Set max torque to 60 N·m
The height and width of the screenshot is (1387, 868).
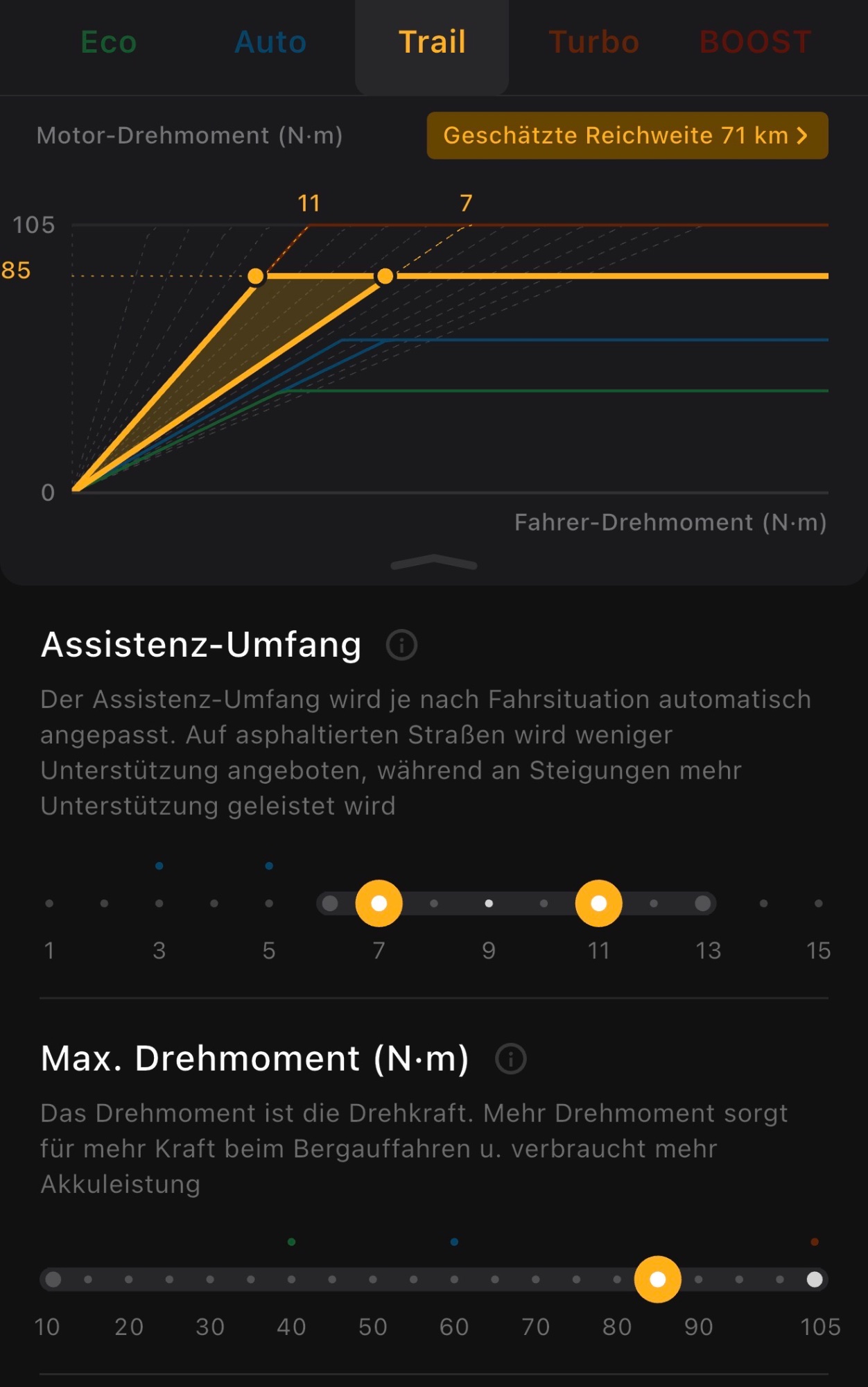pyautogui.click(x=454, y=1280)
